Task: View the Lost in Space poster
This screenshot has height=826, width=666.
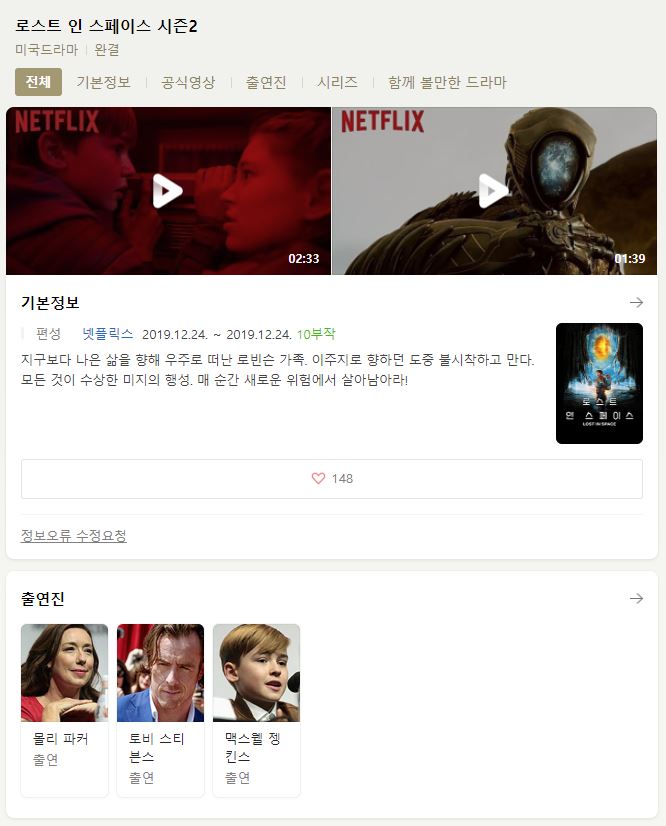Action: [x=599, y=383]
